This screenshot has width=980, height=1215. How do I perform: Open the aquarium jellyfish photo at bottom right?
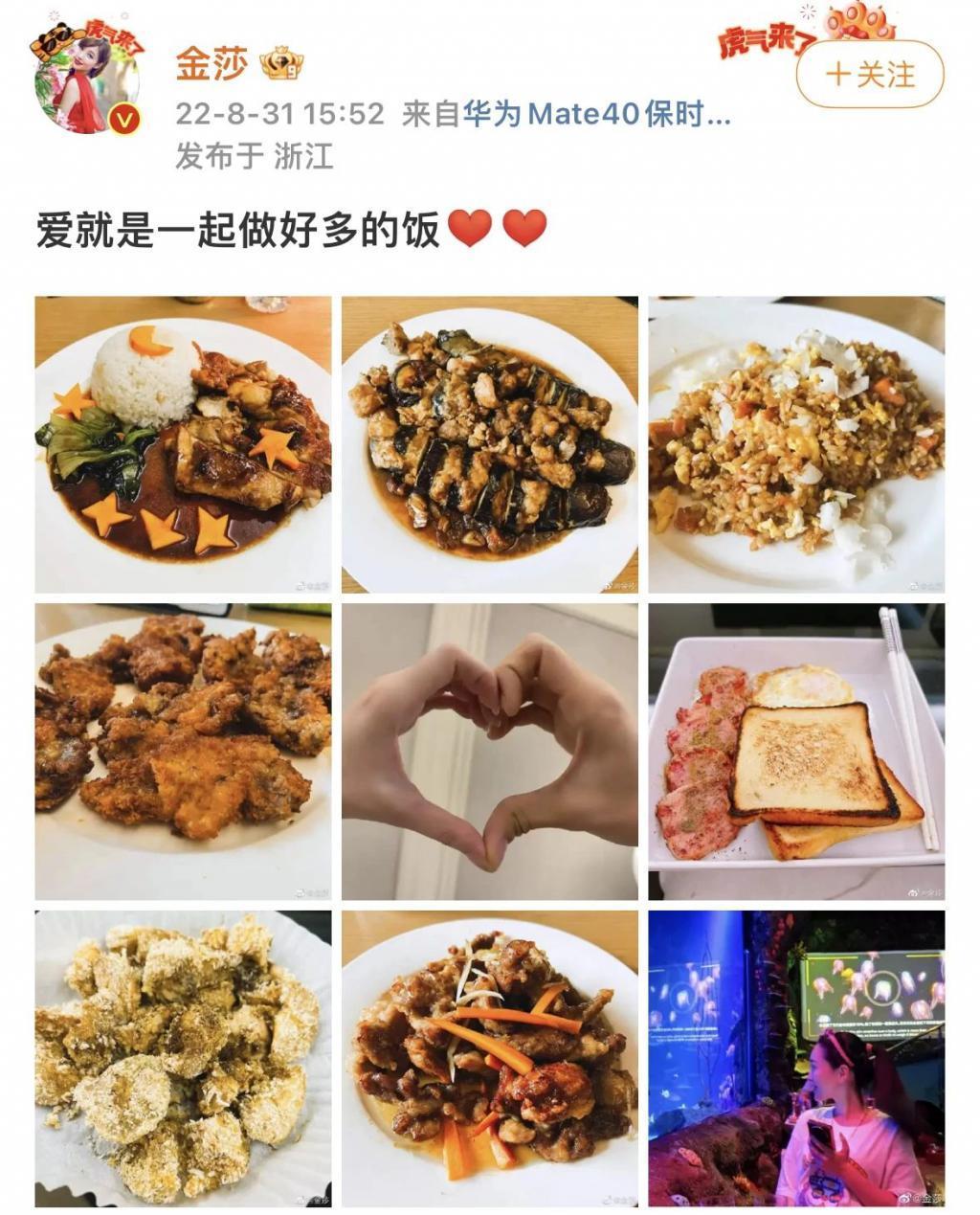799,1060
